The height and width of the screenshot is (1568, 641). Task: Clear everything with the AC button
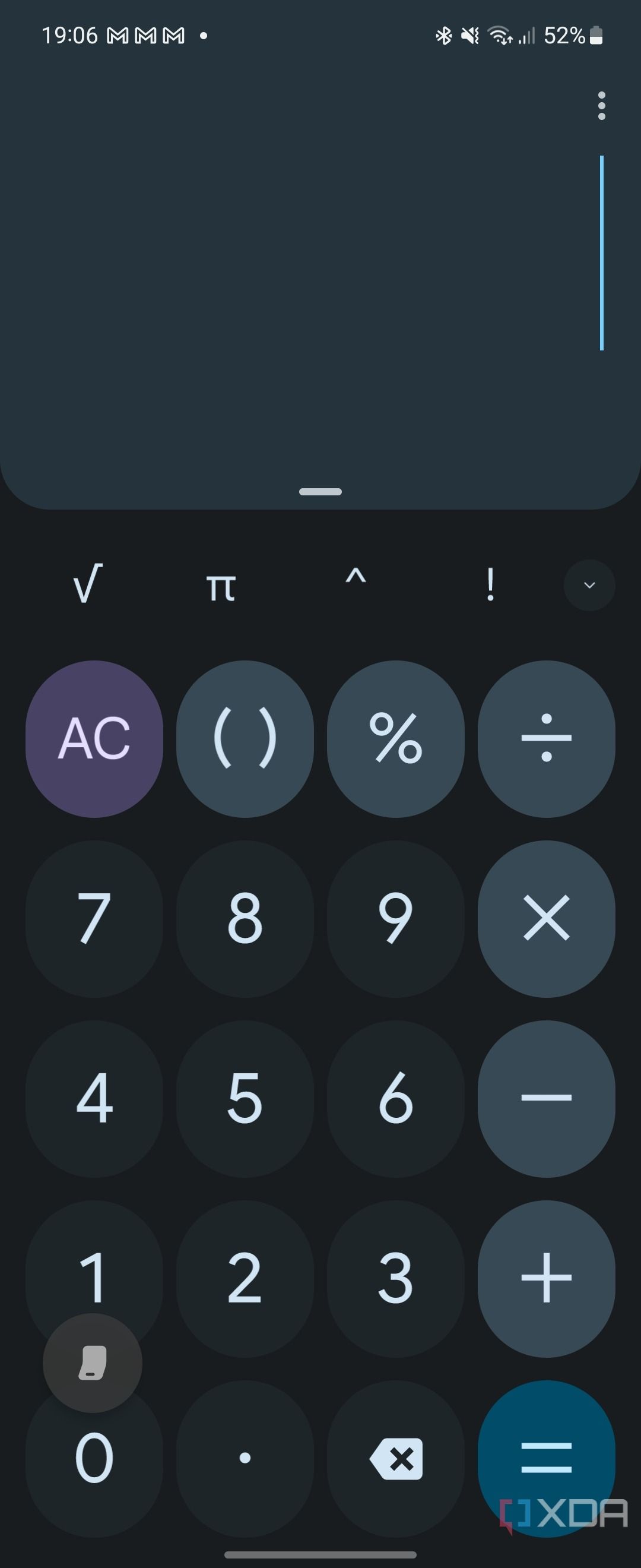[x=94, y=738]
